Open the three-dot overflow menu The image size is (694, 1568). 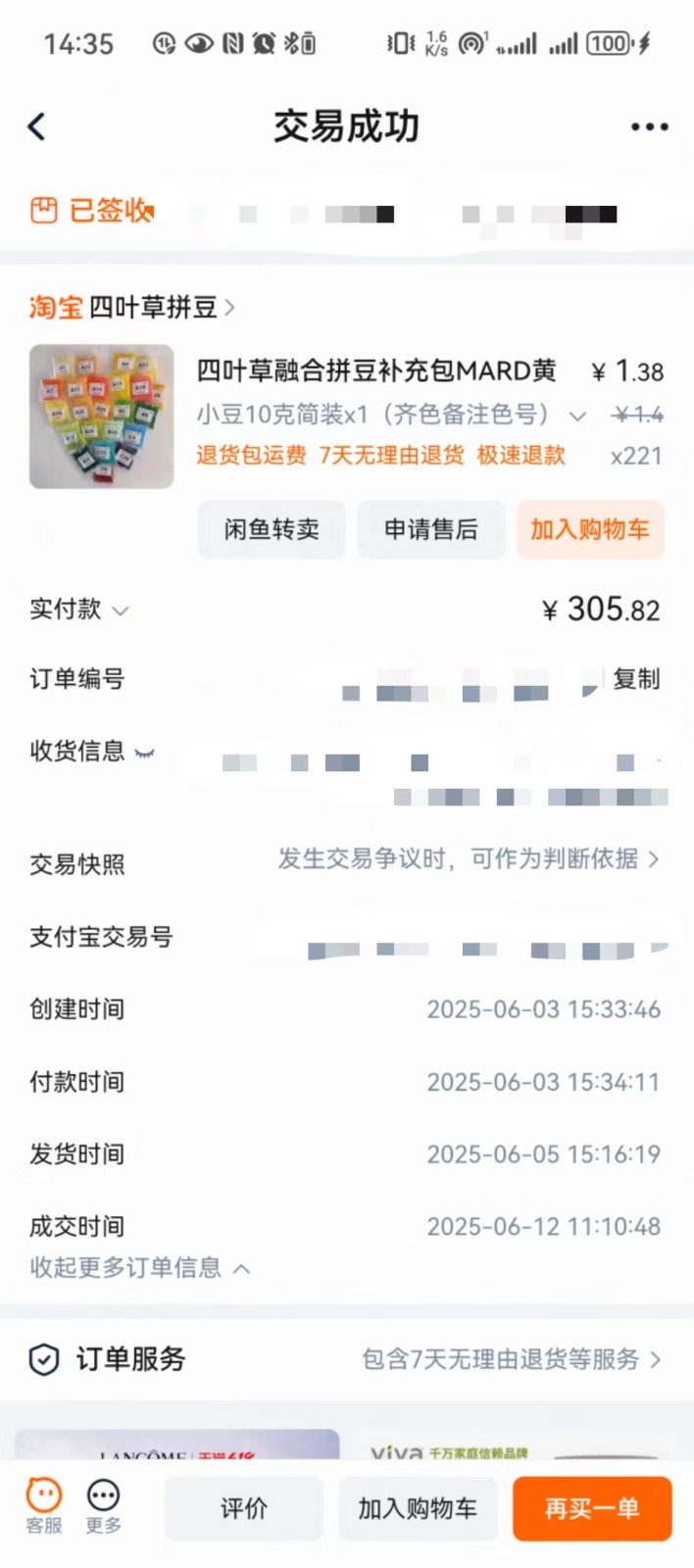click(x=649, y=126)
